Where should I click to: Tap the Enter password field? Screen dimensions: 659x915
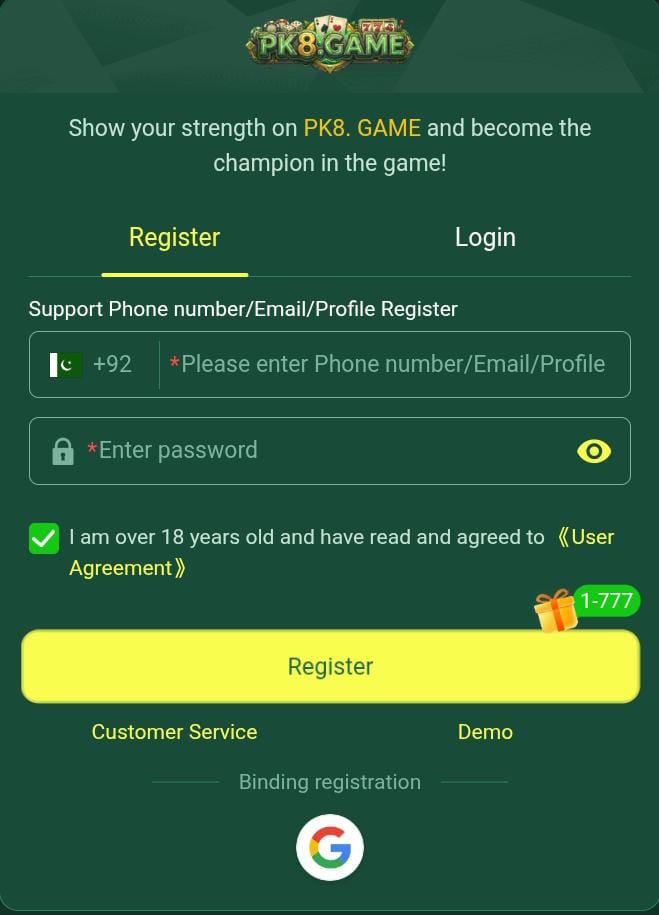tap(320, 451)
